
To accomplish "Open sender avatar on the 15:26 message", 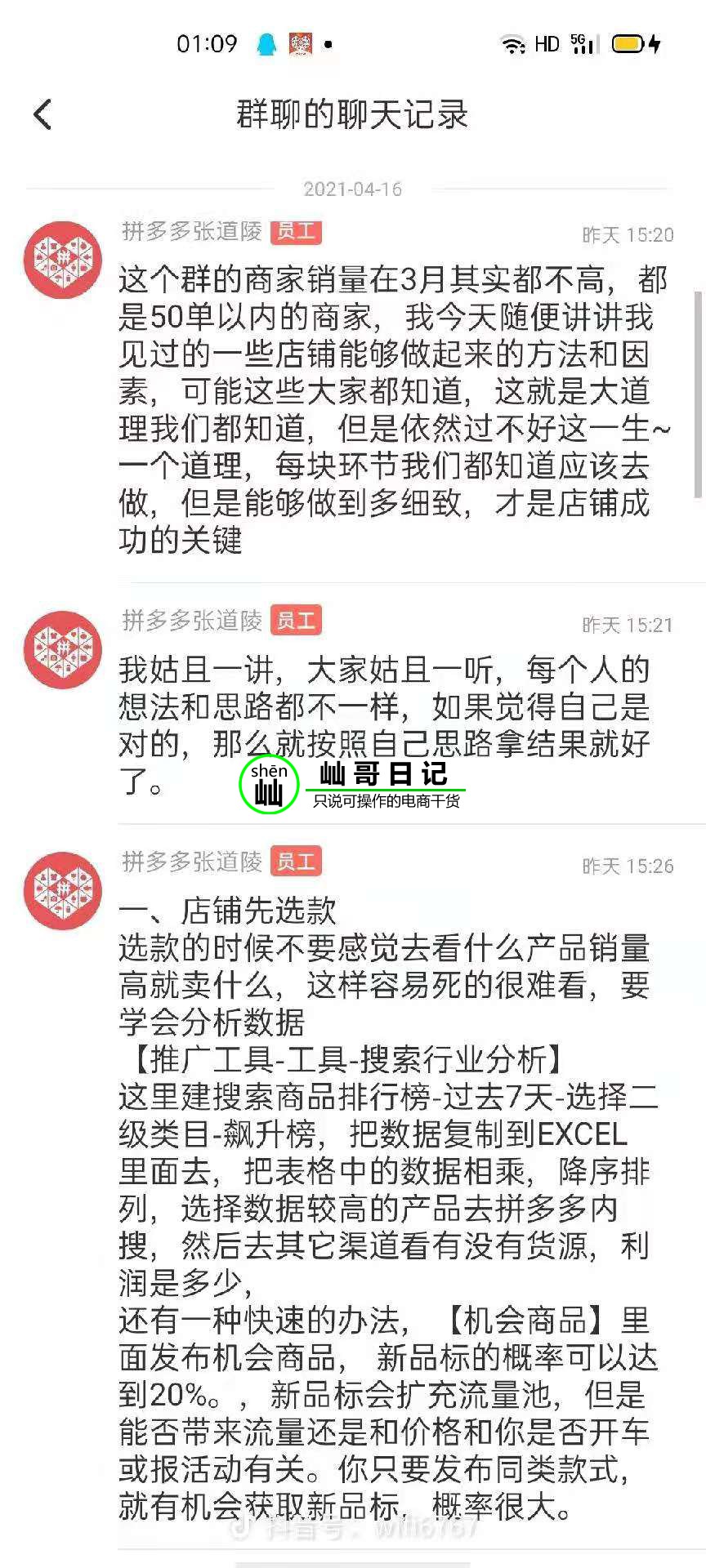I will point(63,889).
